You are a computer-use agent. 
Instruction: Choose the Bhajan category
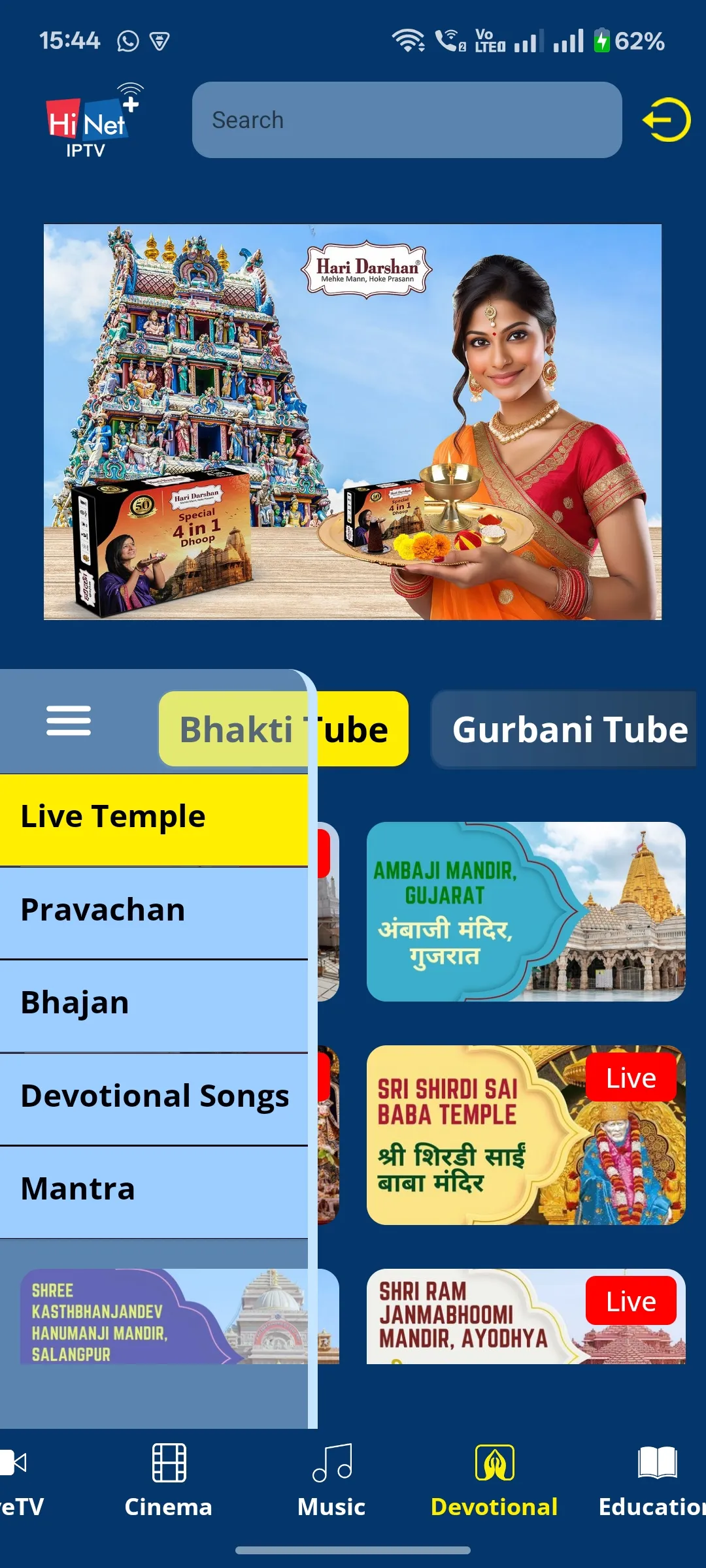[154, 1004]
